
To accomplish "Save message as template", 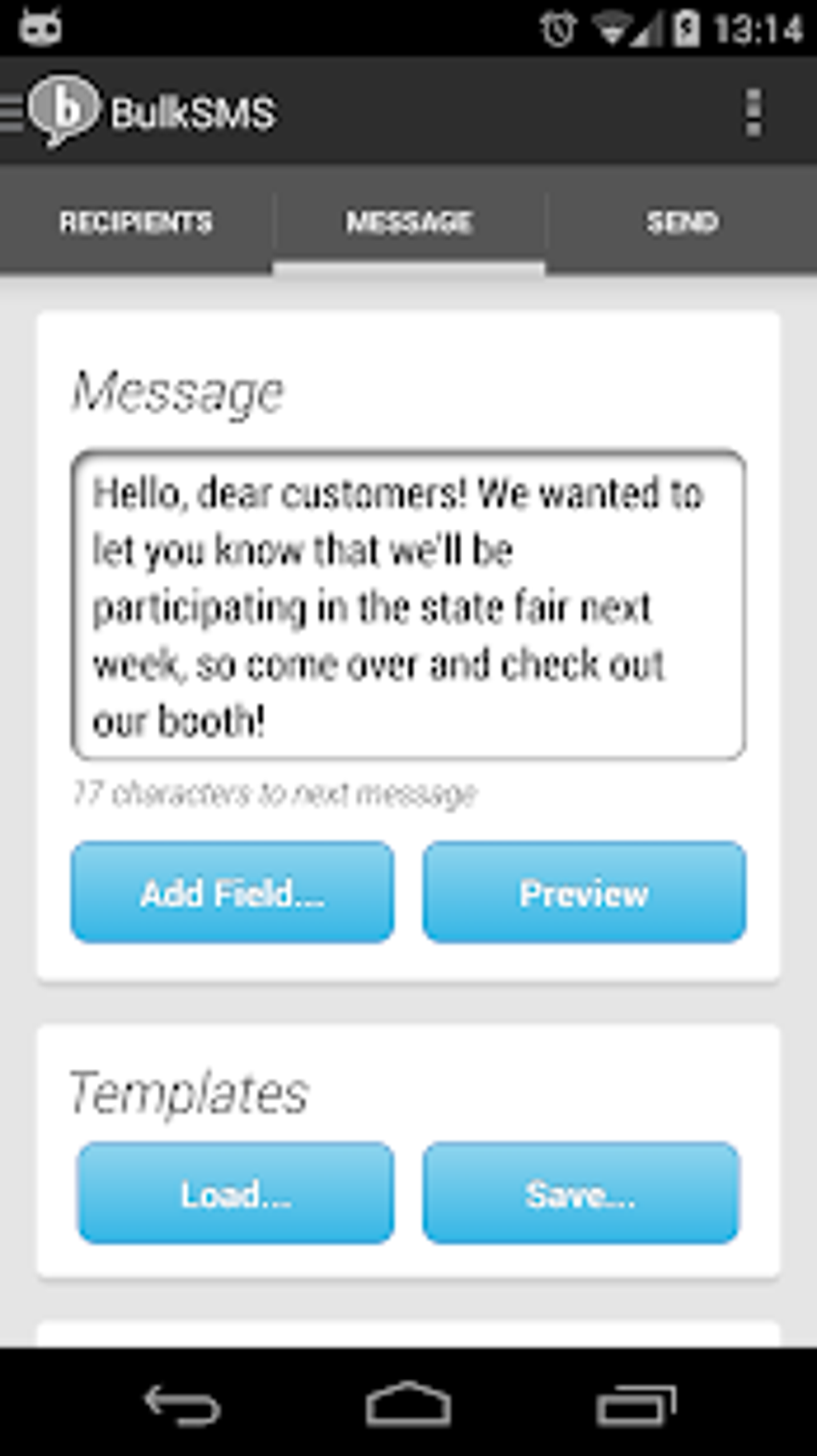I will (x=581, y=1193).
